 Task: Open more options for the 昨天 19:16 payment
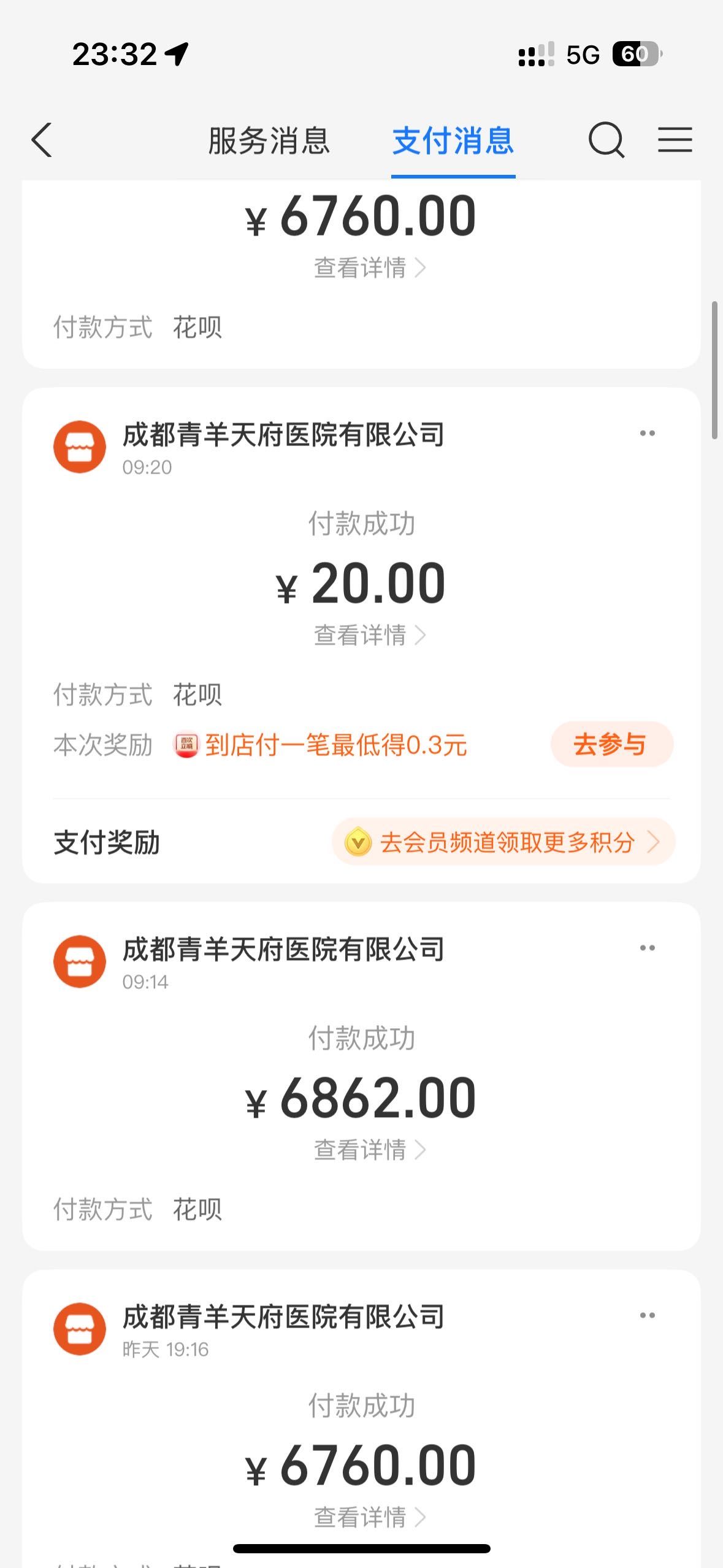point(648,1316)
